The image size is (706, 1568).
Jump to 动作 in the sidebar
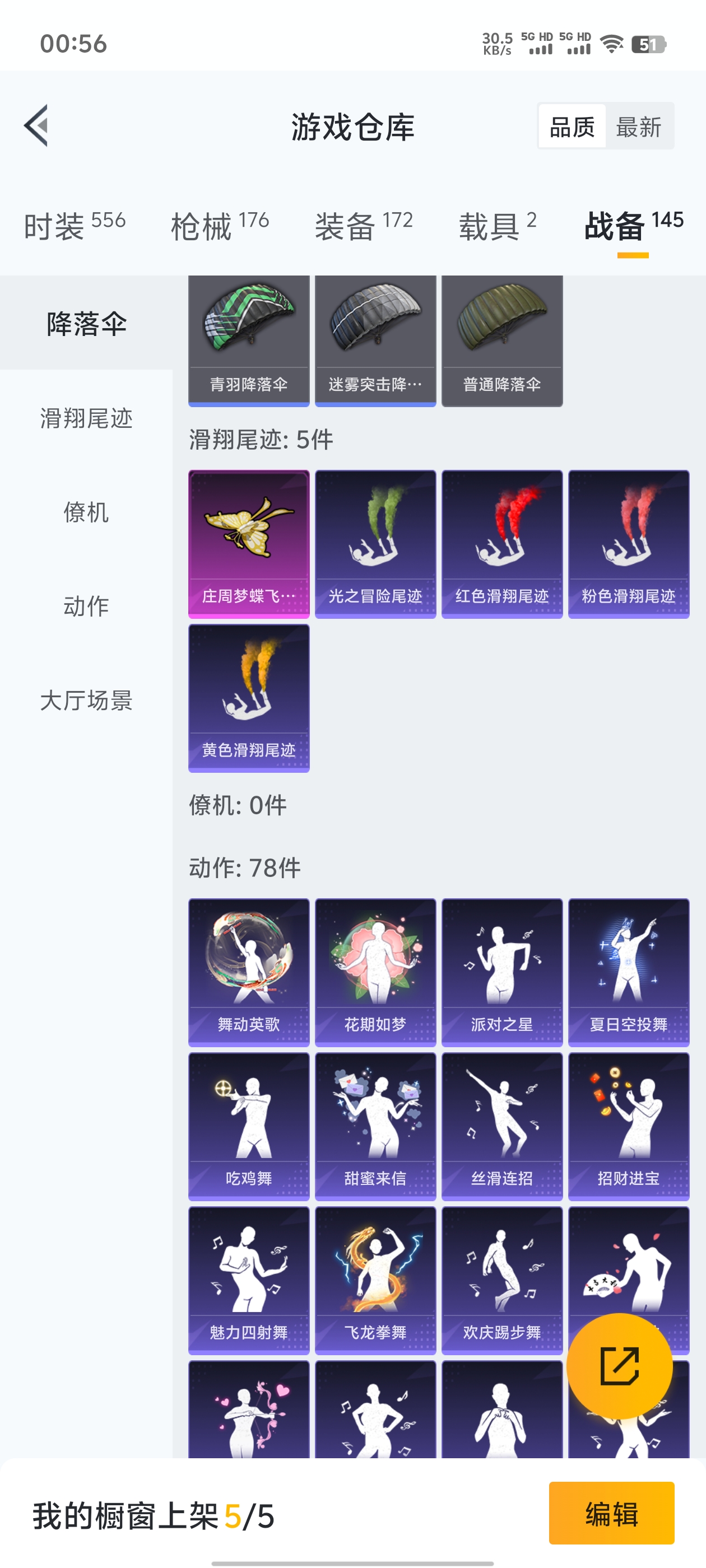(86, 606)
